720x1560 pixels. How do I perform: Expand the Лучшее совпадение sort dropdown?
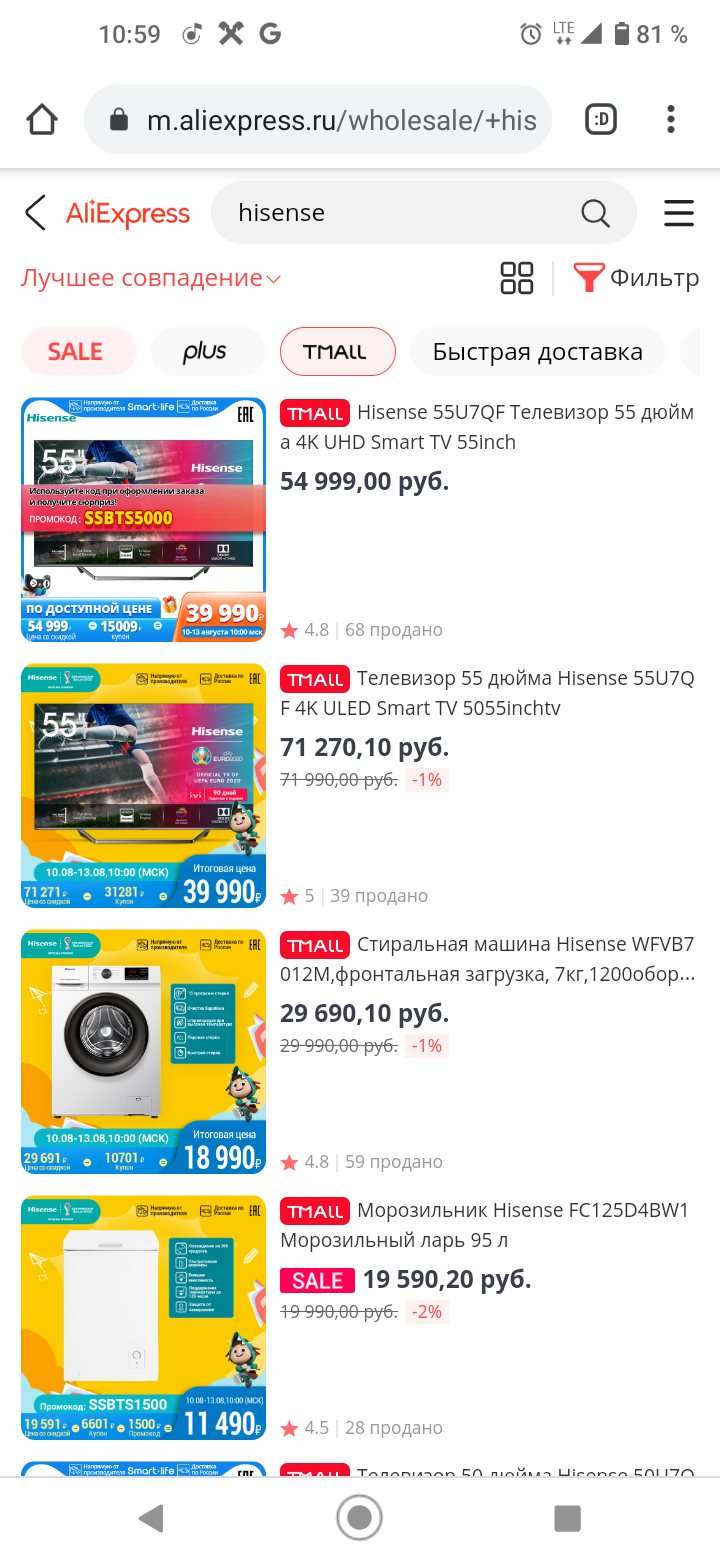pyautogui.click(x=151, y=278)
